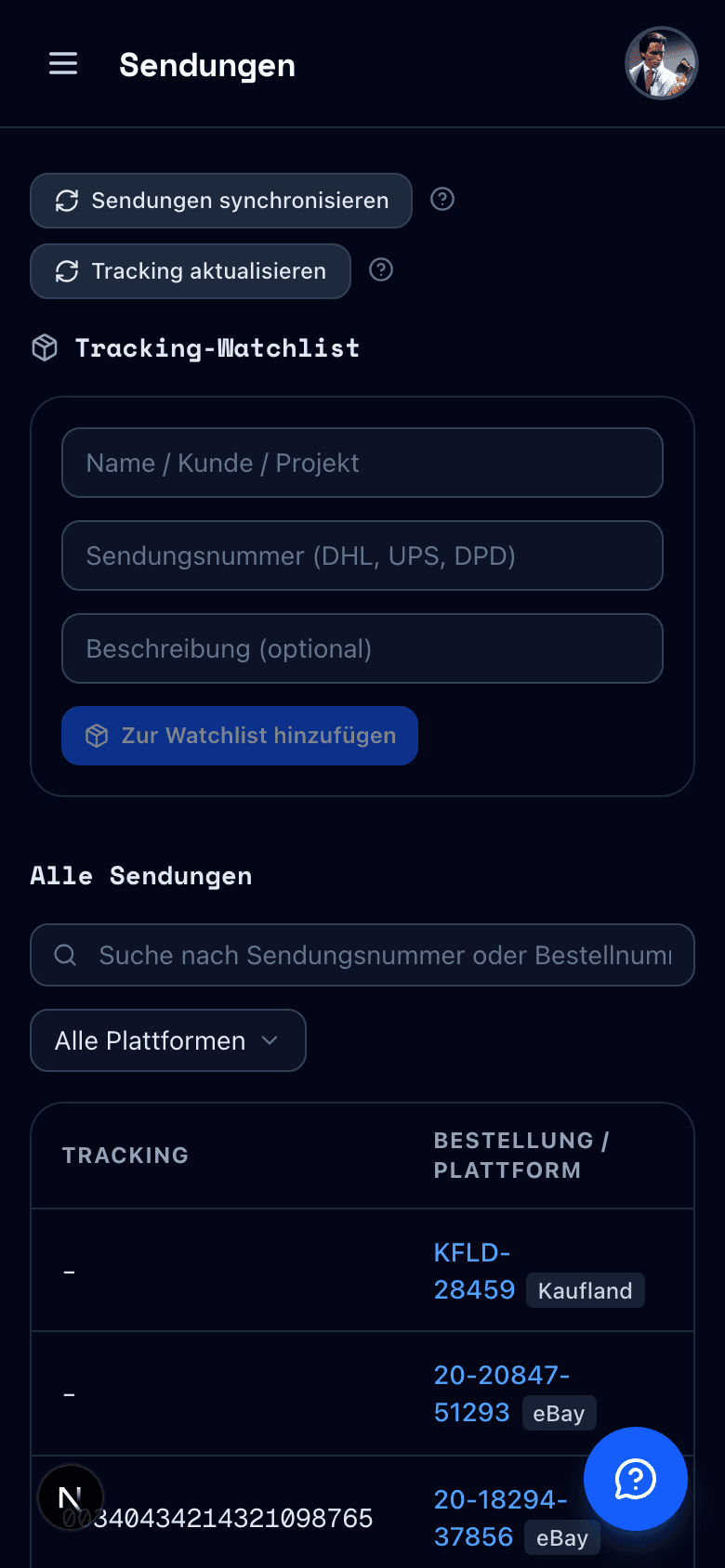This screenshot has width=725, height=1568.
Task: Select the Tracking column header
Action: click(x=125, y=1156)
